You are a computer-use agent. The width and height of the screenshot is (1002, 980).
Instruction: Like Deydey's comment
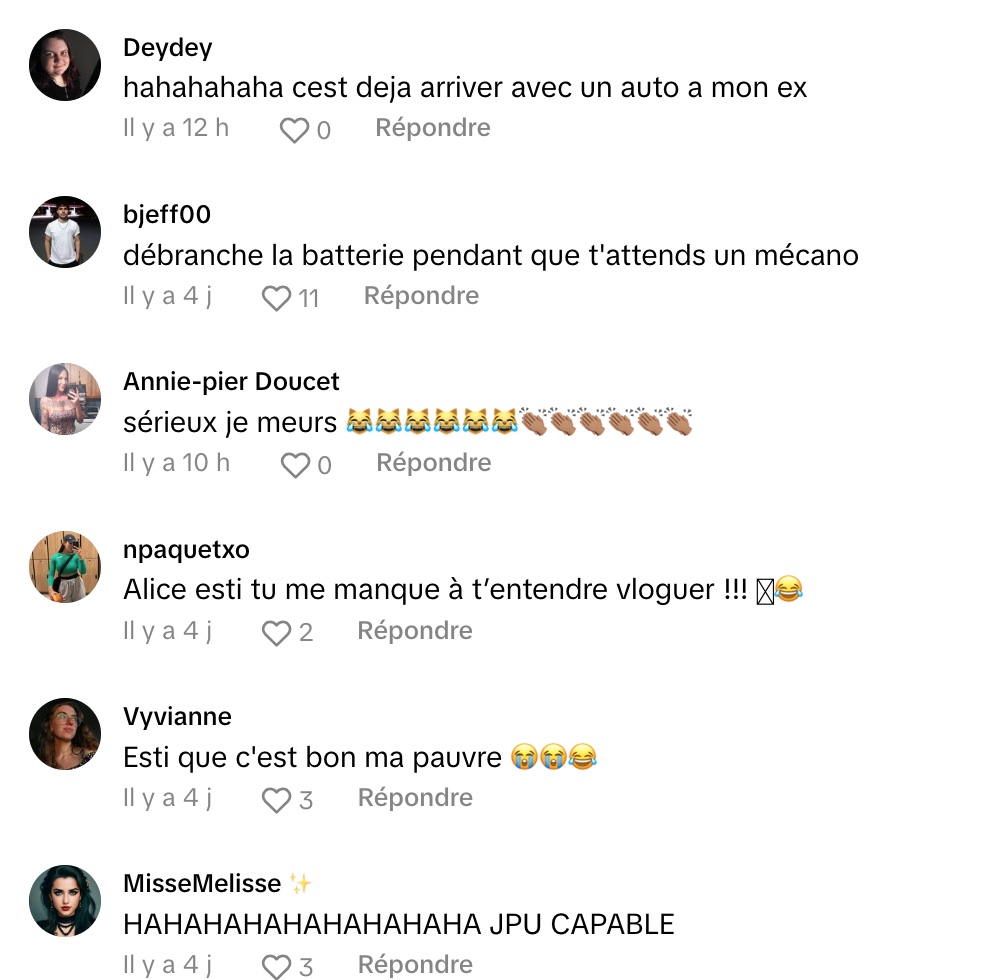[294, 130]
